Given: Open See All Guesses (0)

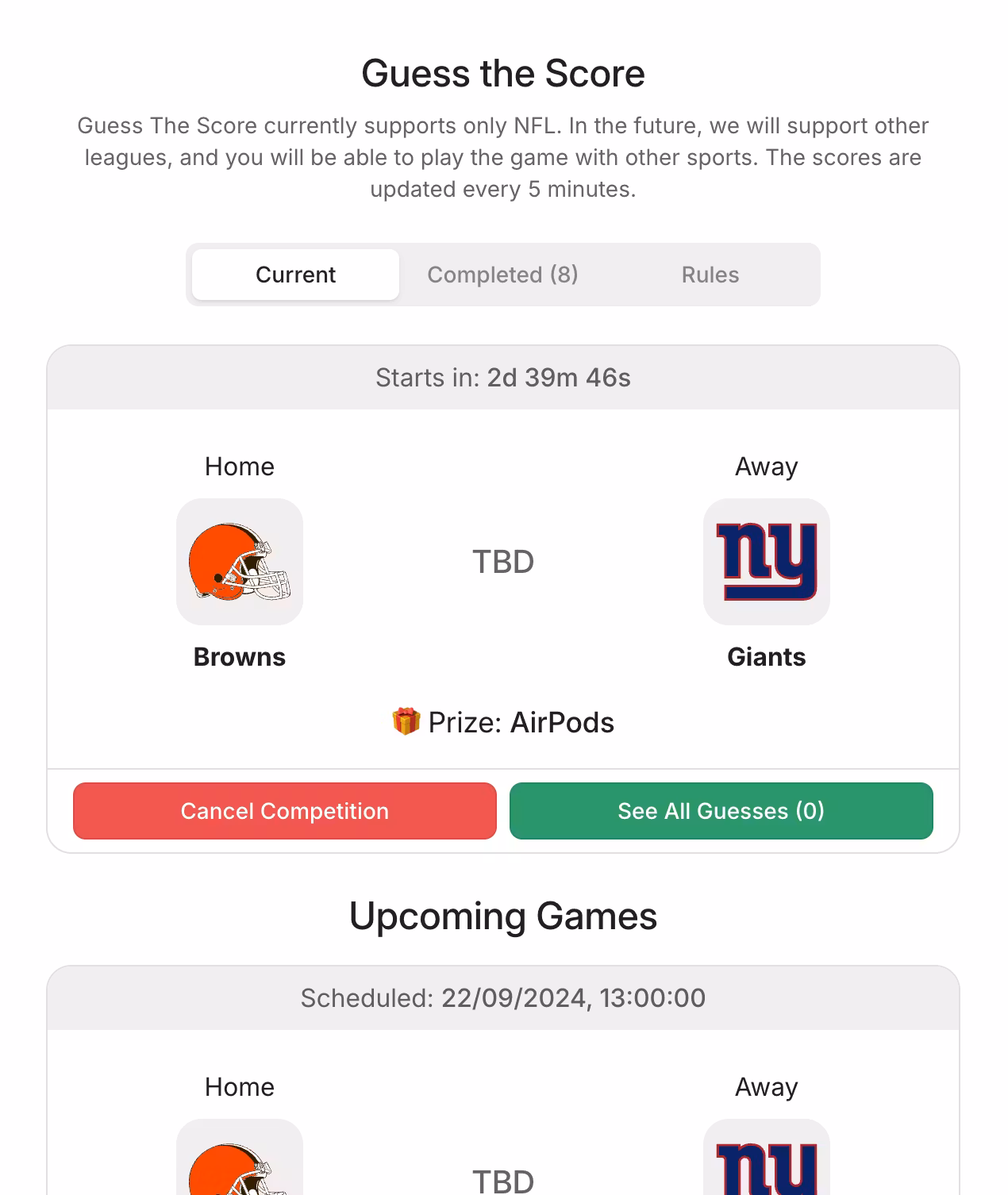Looking at the screenshot, I should coord(721,811).
